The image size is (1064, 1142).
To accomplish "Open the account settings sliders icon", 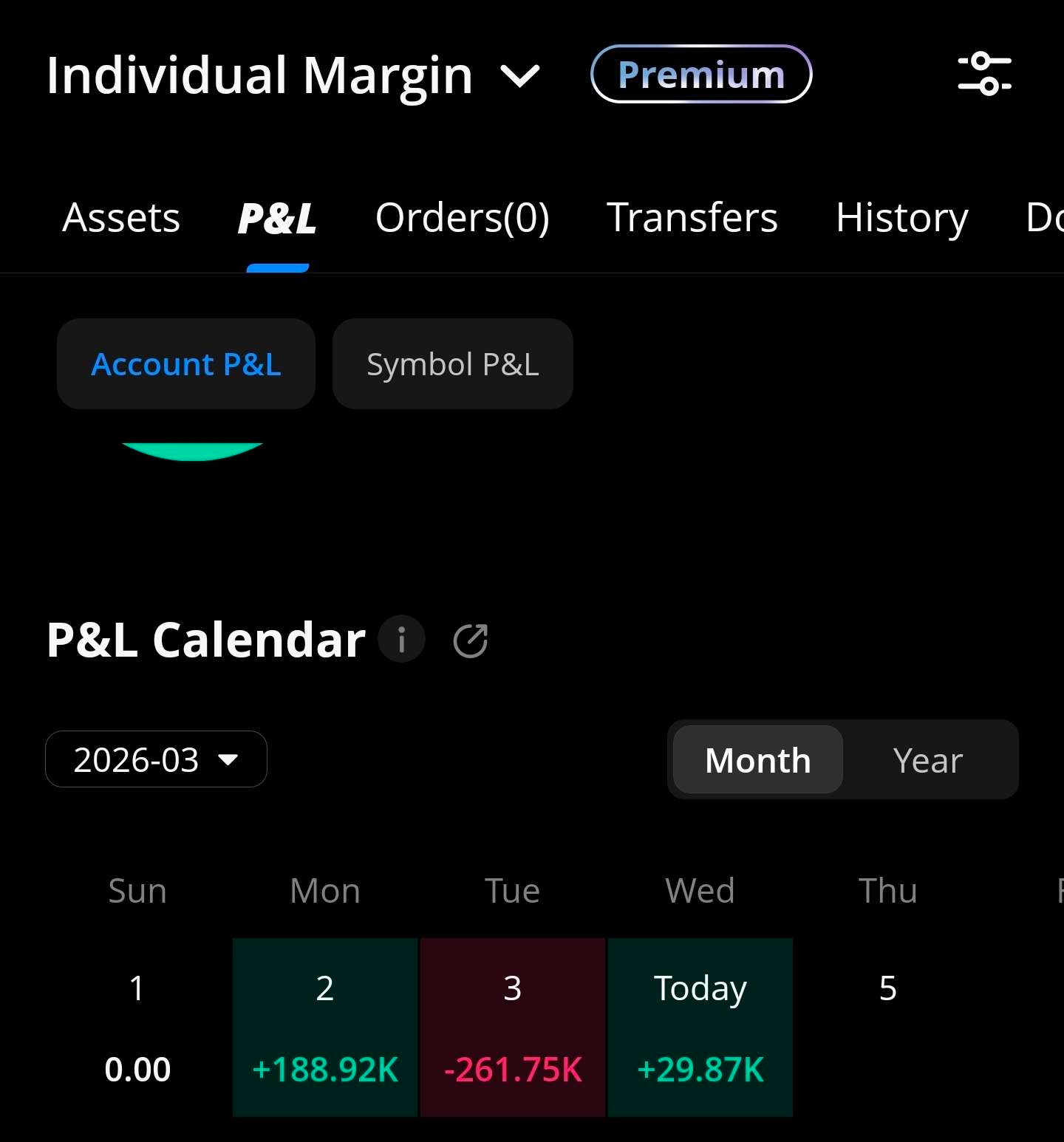I will [984, 74].
